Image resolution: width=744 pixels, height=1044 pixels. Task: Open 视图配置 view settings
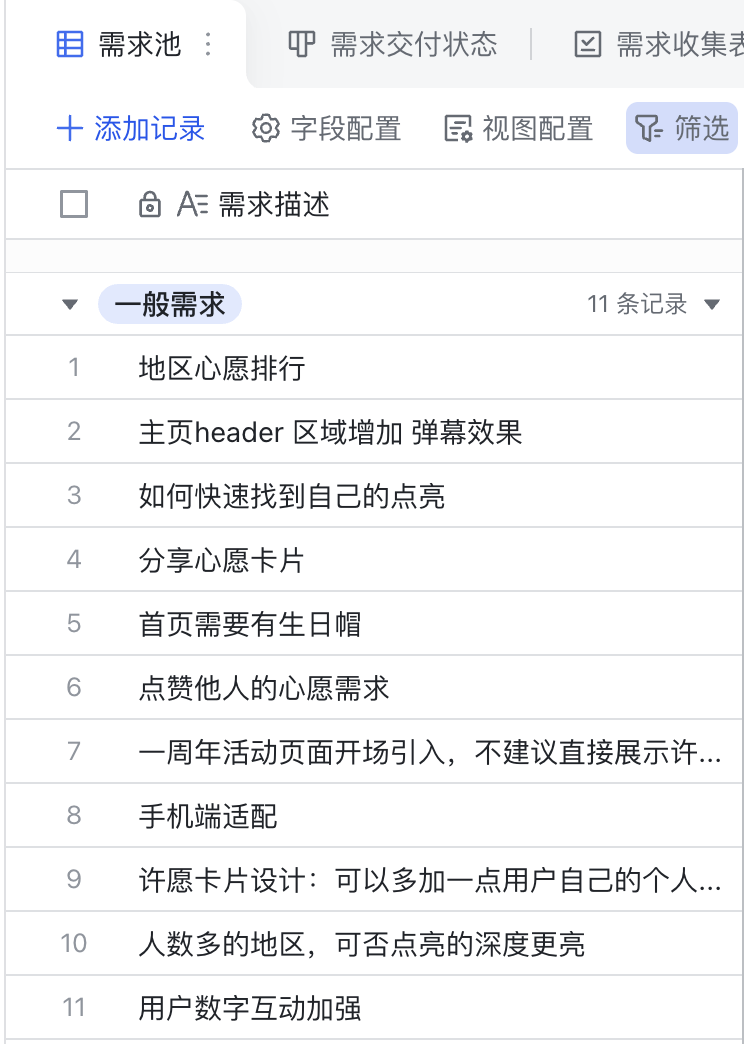click(518, 128)
